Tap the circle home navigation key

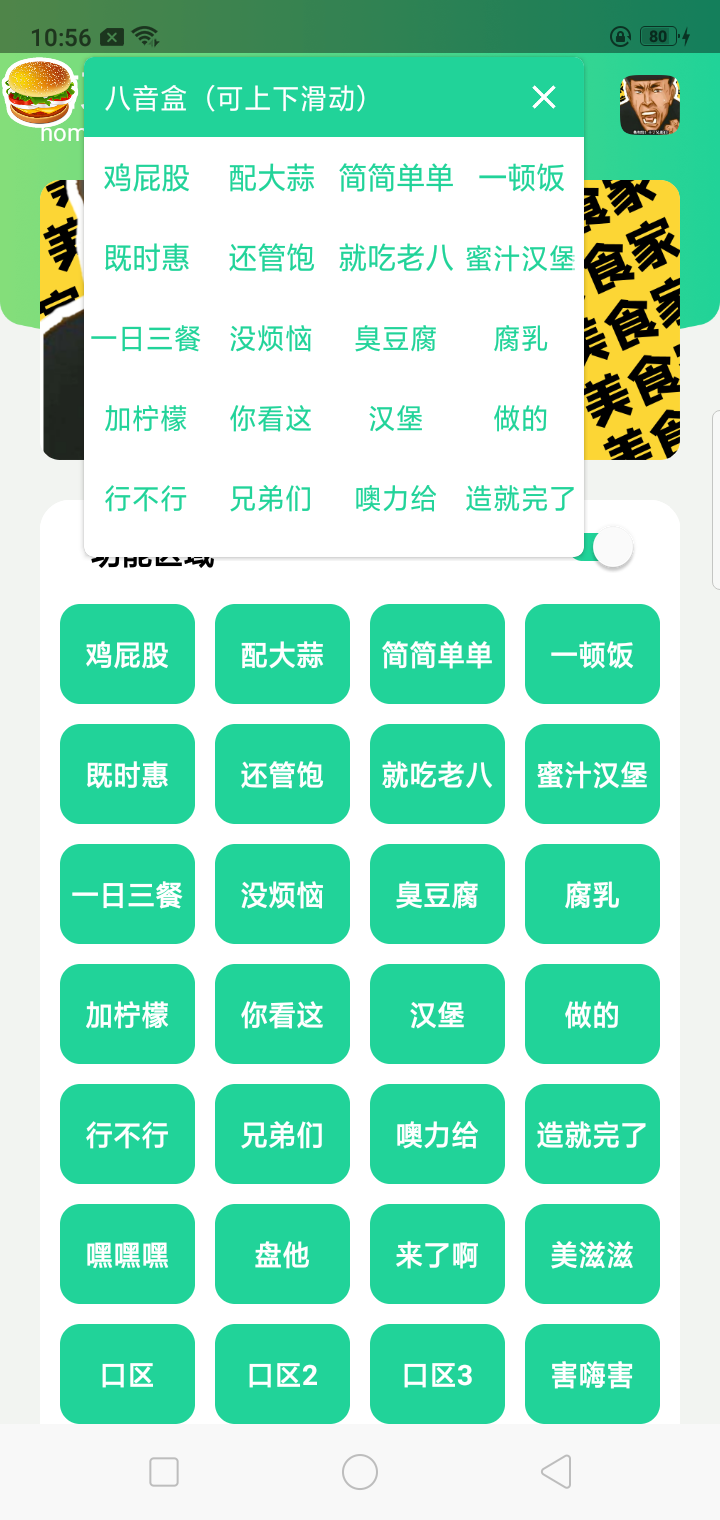[360, 1471]
